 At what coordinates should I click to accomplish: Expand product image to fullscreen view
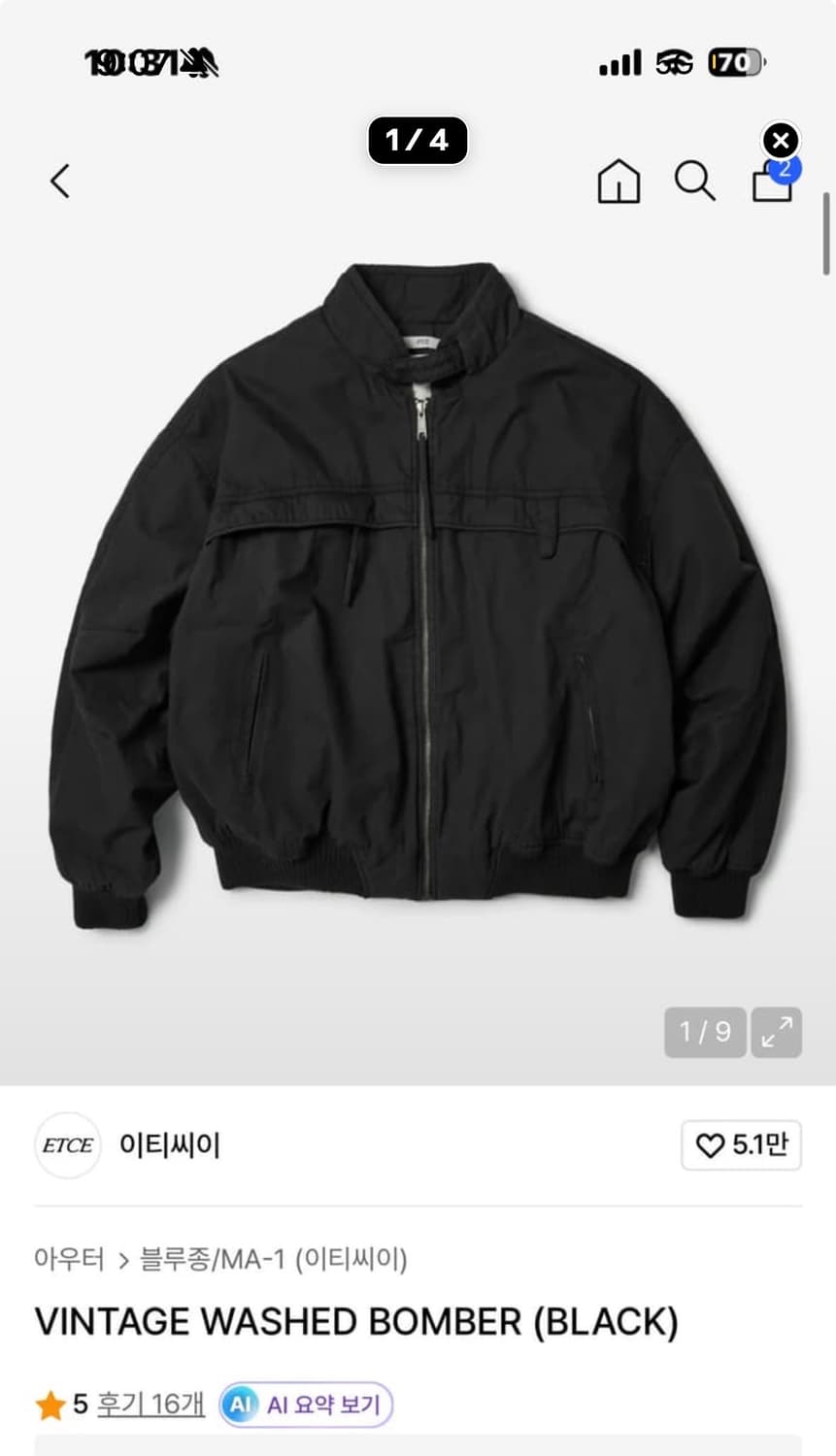(776, 1033)
